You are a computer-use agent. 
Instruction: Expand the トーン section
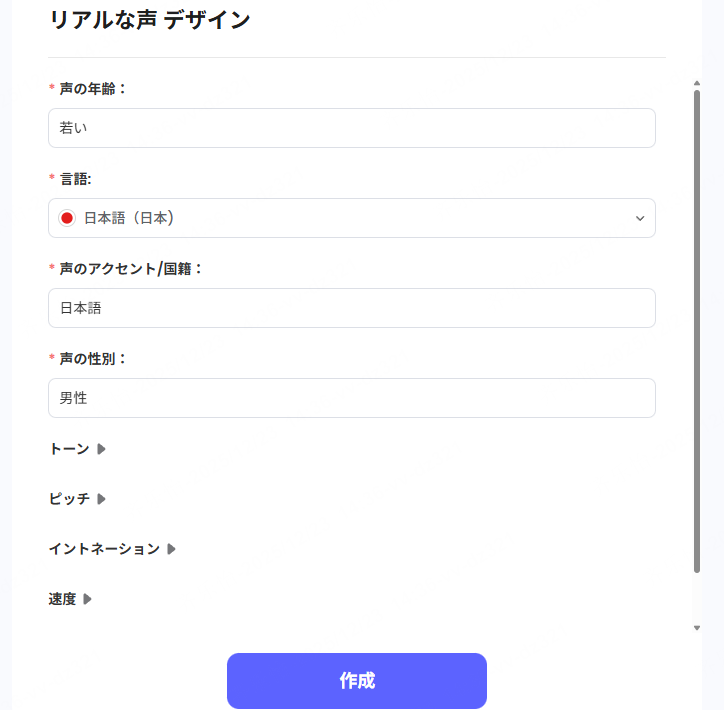(x=77, y=449)
